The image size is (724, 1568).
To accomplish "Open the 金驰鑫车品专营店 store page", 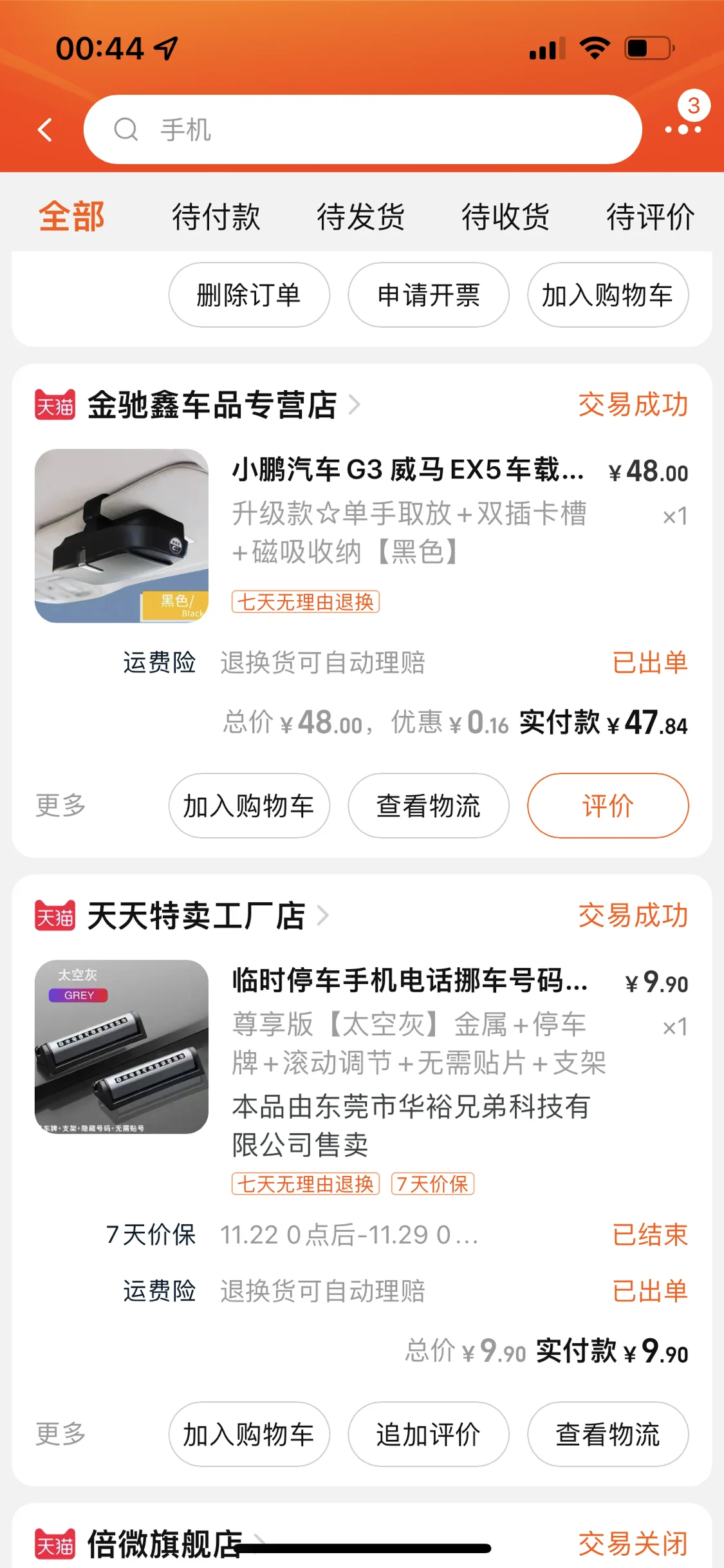I will [212, 405].
